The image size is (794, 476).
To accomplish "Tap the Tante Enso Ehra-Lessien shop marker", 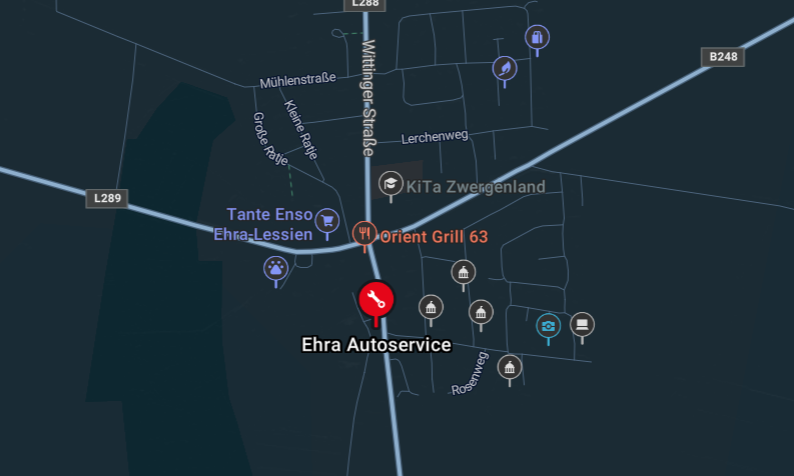I will click(x=326, y=220).
